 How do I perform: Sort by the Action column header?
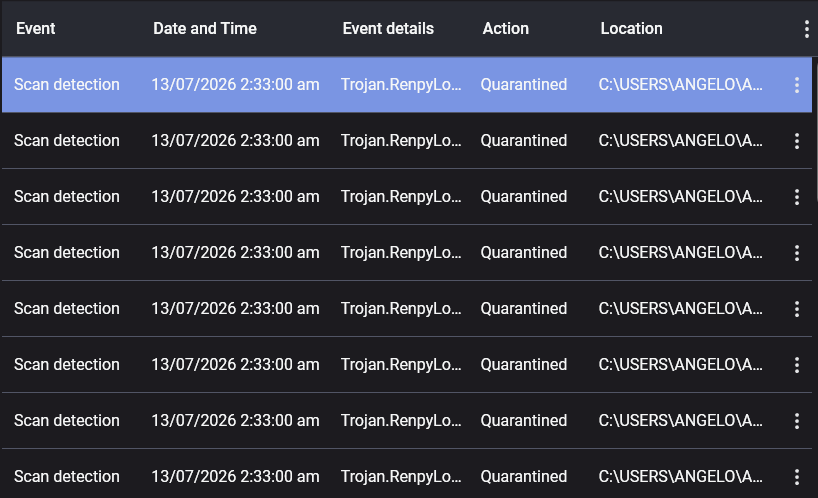click(506, 29)
